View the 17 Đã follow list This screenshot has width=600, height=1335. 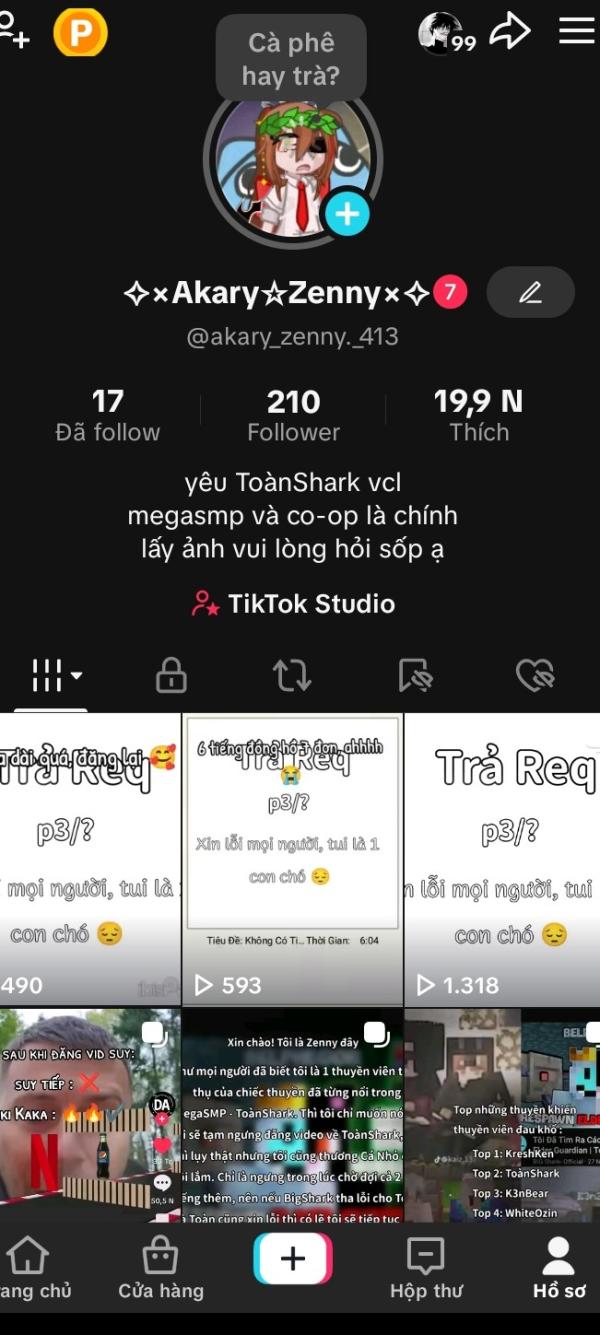tap(107, 416)
